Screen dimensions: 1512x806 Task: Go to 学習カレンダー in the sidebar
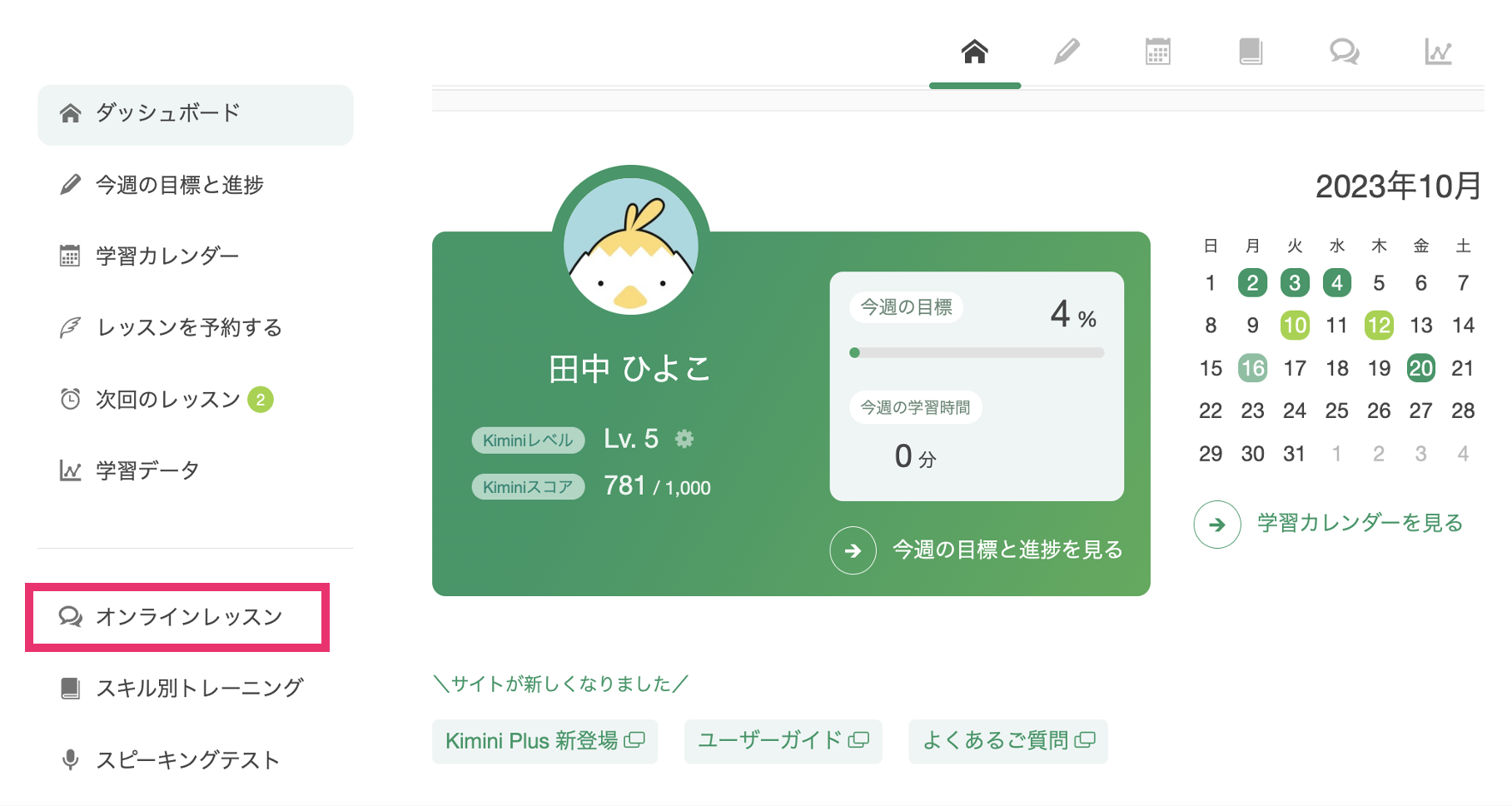pos(167,256)
